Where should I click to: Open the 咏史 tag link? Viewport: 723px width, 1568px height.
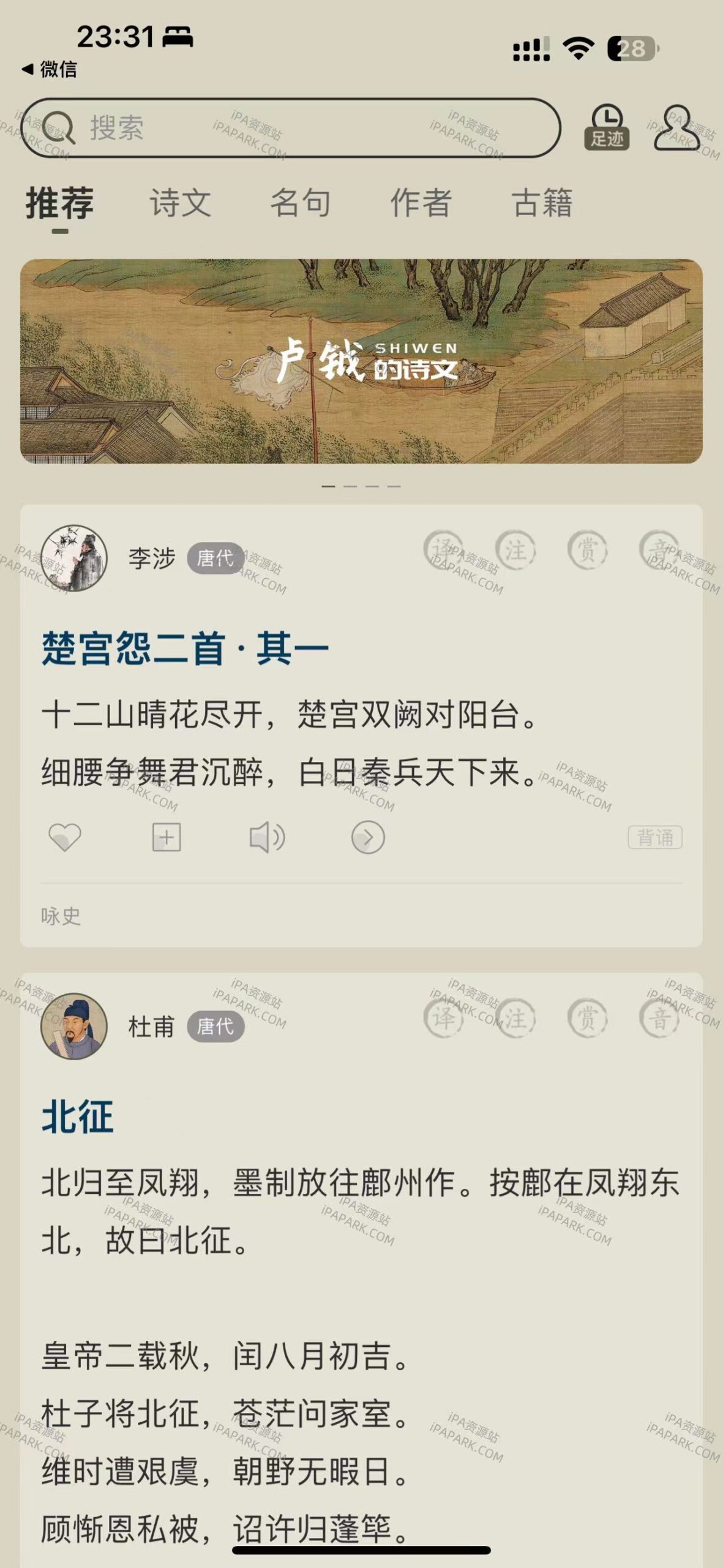(x=61, y=917)
